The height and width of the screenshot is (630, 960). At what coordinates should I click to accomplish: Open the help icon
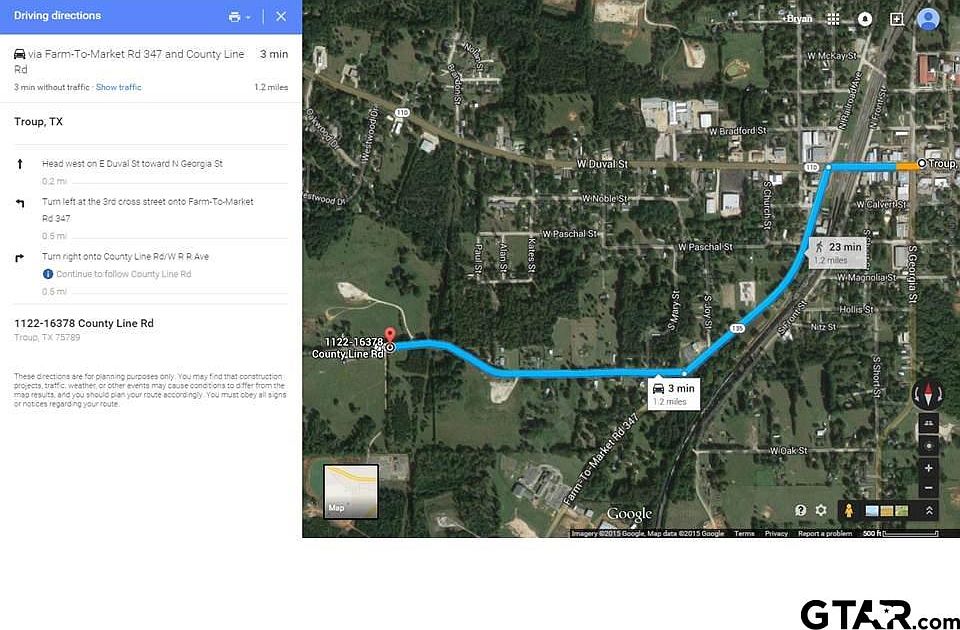[x=801, y=510]
